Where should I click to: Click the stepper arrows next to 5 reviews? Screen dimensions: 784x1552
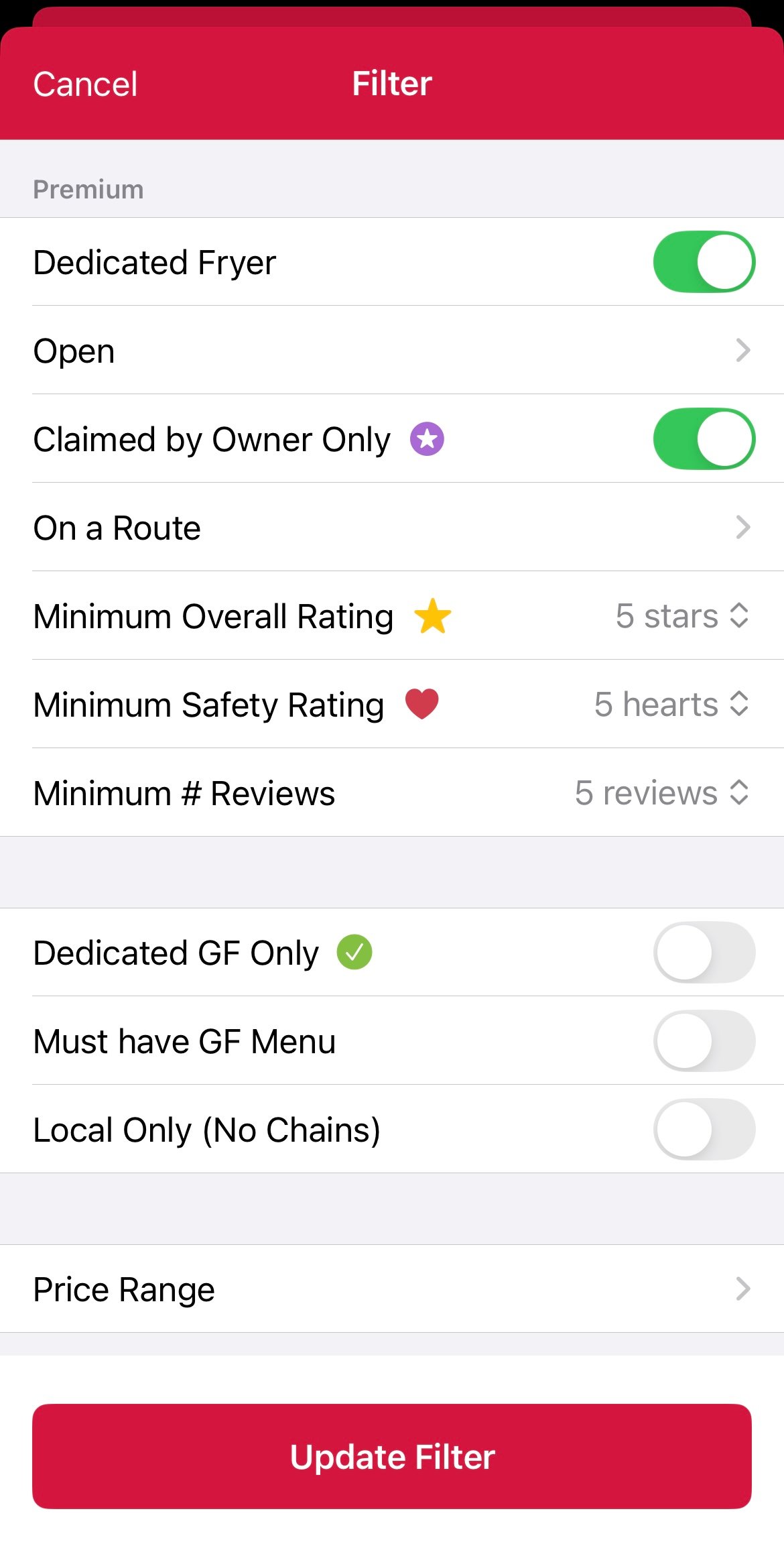pyautogui.click(x=738, y=793)
